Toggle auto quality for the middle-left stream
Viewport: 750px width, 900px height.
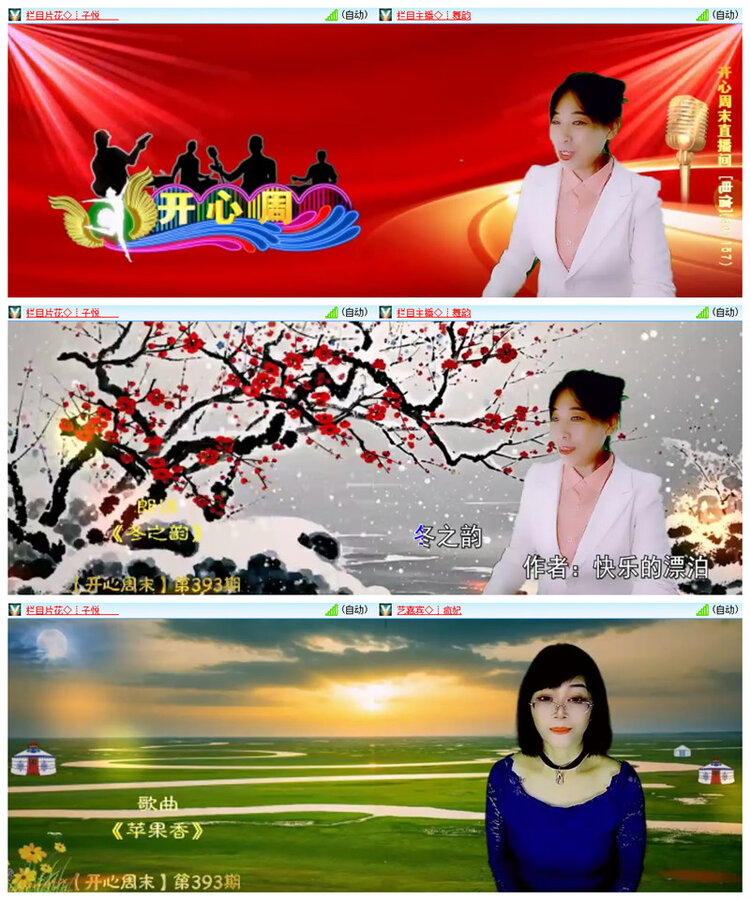coord(355,311)
